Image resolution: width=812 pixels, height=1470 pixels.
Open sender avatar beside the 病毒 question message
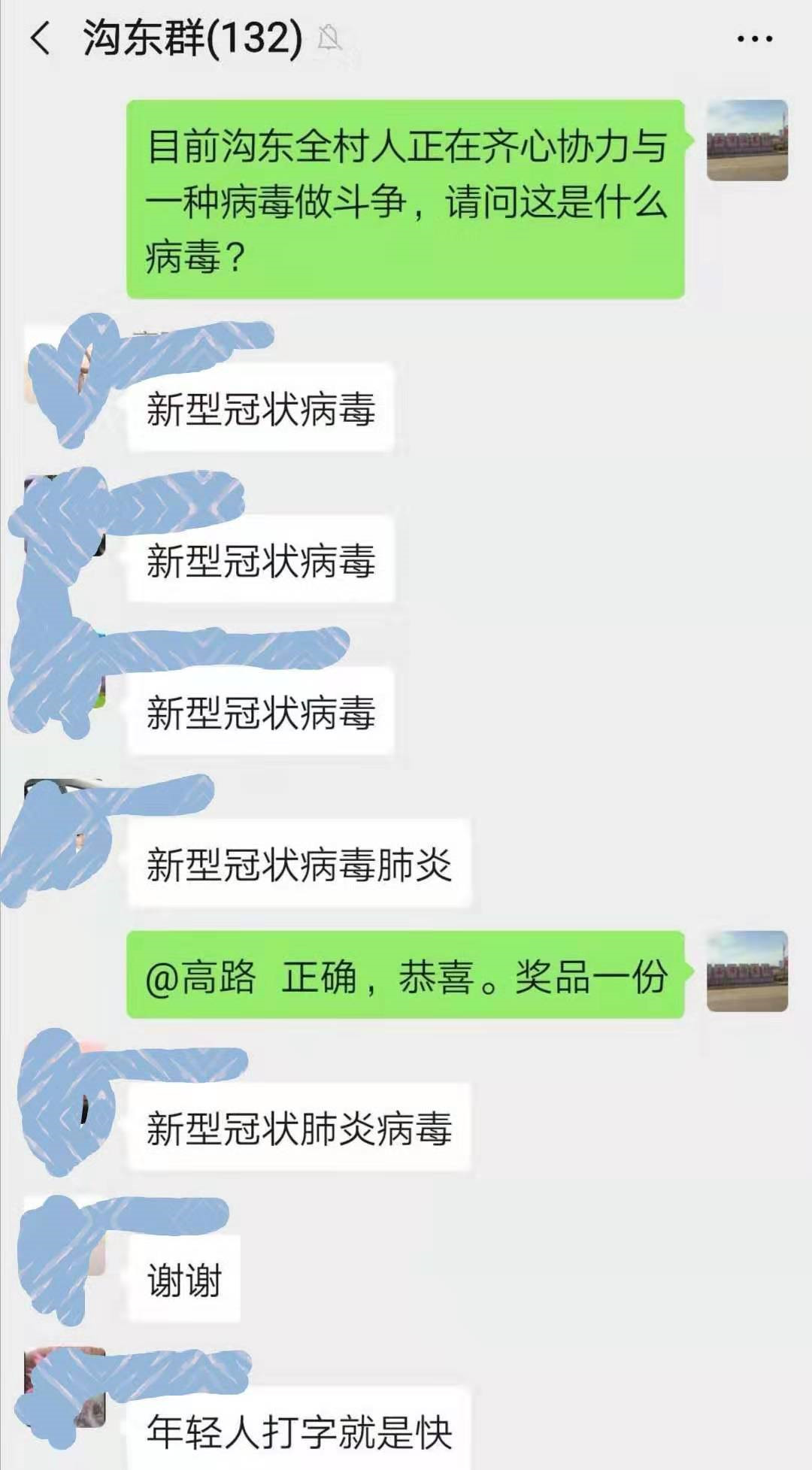747,141
